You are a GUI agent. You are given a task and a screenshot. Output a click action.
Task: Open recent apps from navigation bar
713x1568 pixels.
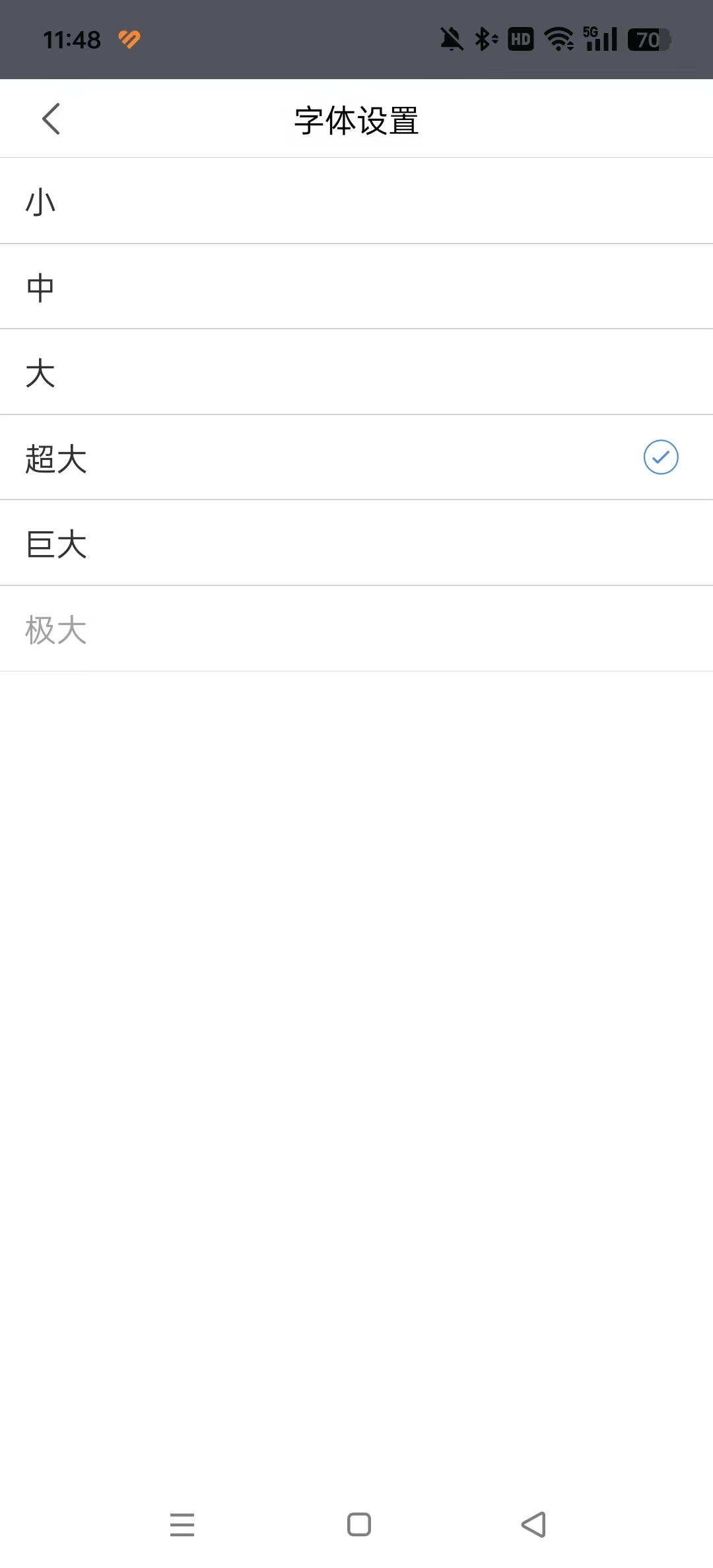coord(182,1524)
